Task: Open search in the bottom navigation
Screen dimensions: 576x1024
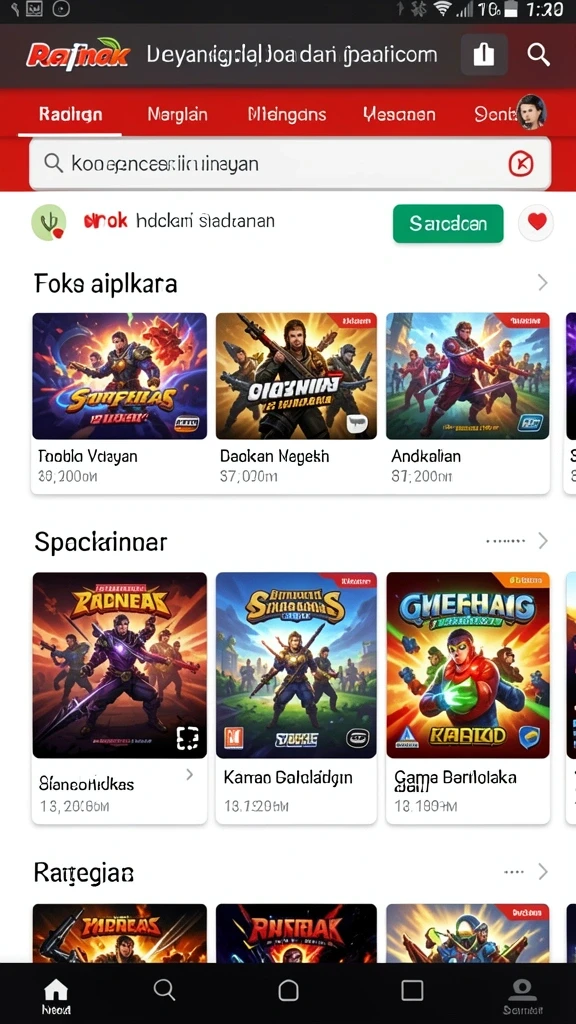Action: [165, 991]
